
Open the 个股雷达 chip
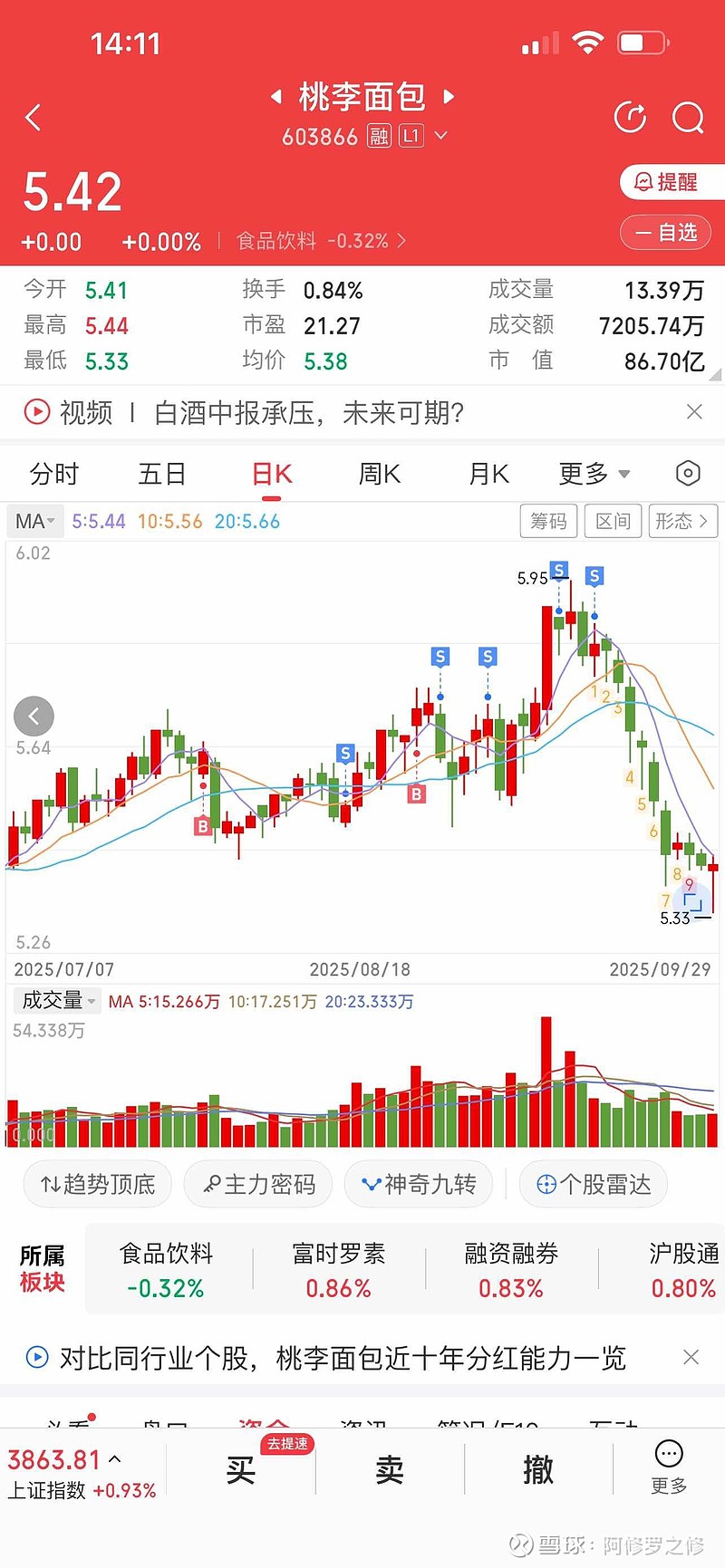pyautogui.click(x=594, y=1184)
